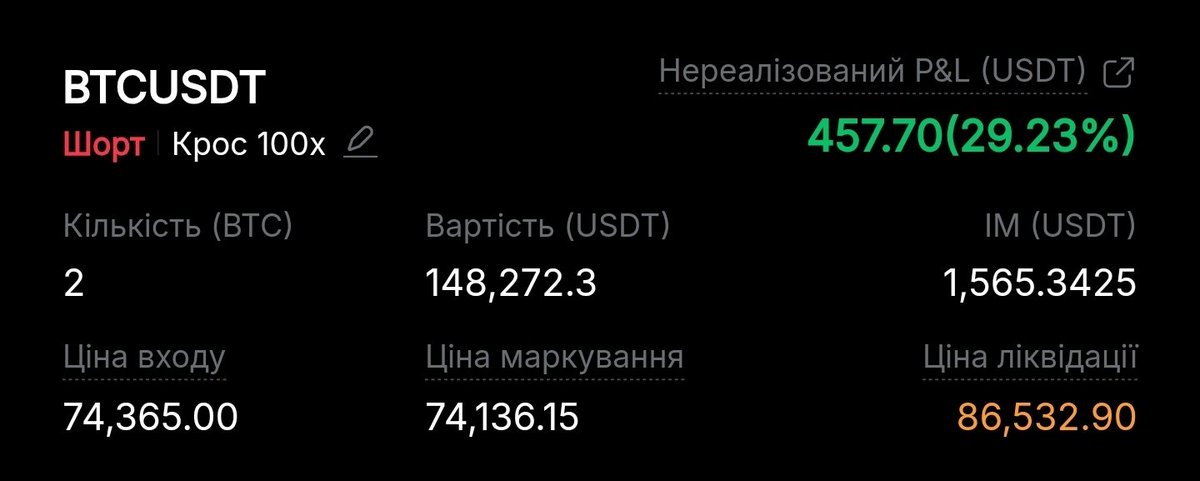
Task: Show info about Ціна входу
Action: [145, 358]
